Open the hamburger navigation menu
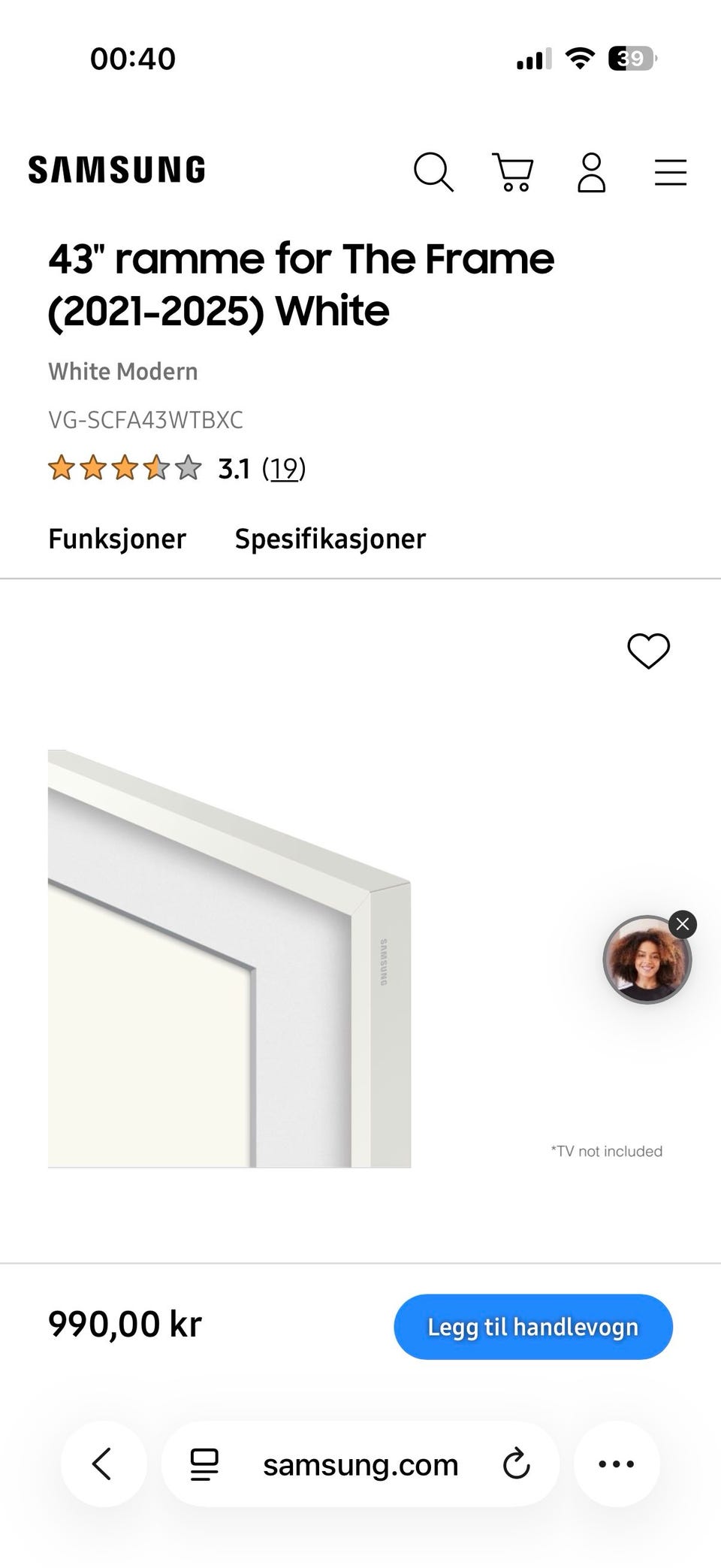 coord(670,172)
